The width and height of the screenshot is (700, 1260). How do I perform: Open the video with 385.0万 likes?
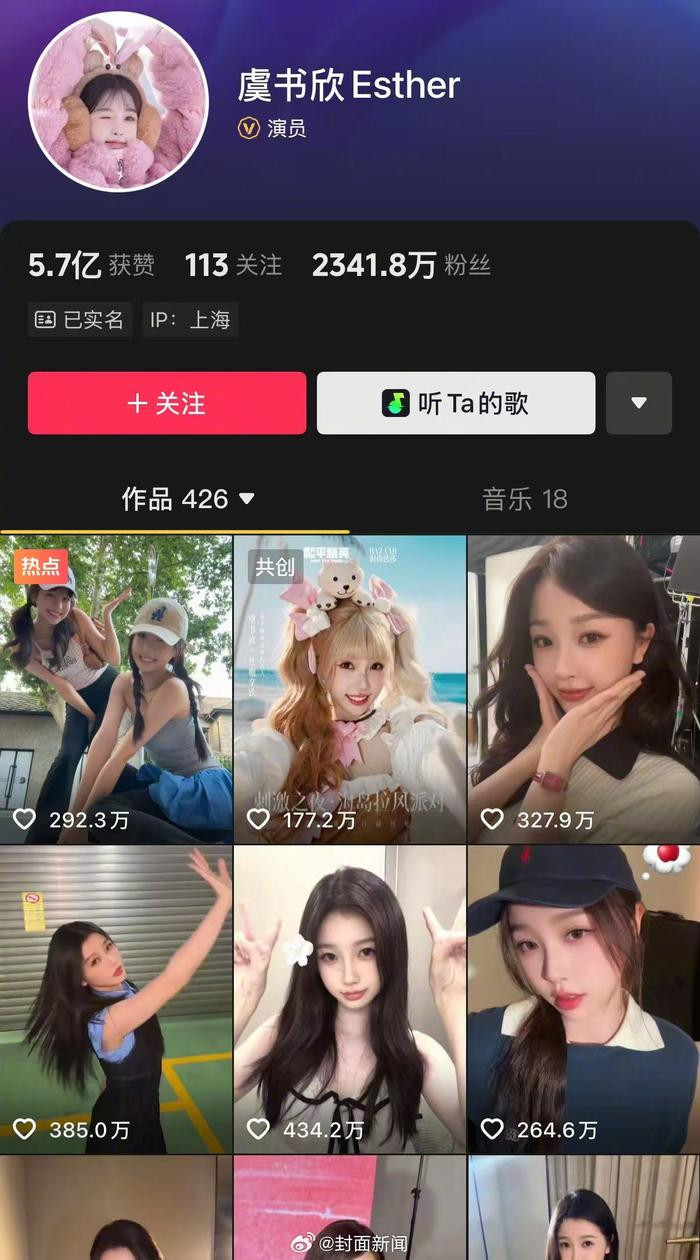click(x=116, y=1000)
